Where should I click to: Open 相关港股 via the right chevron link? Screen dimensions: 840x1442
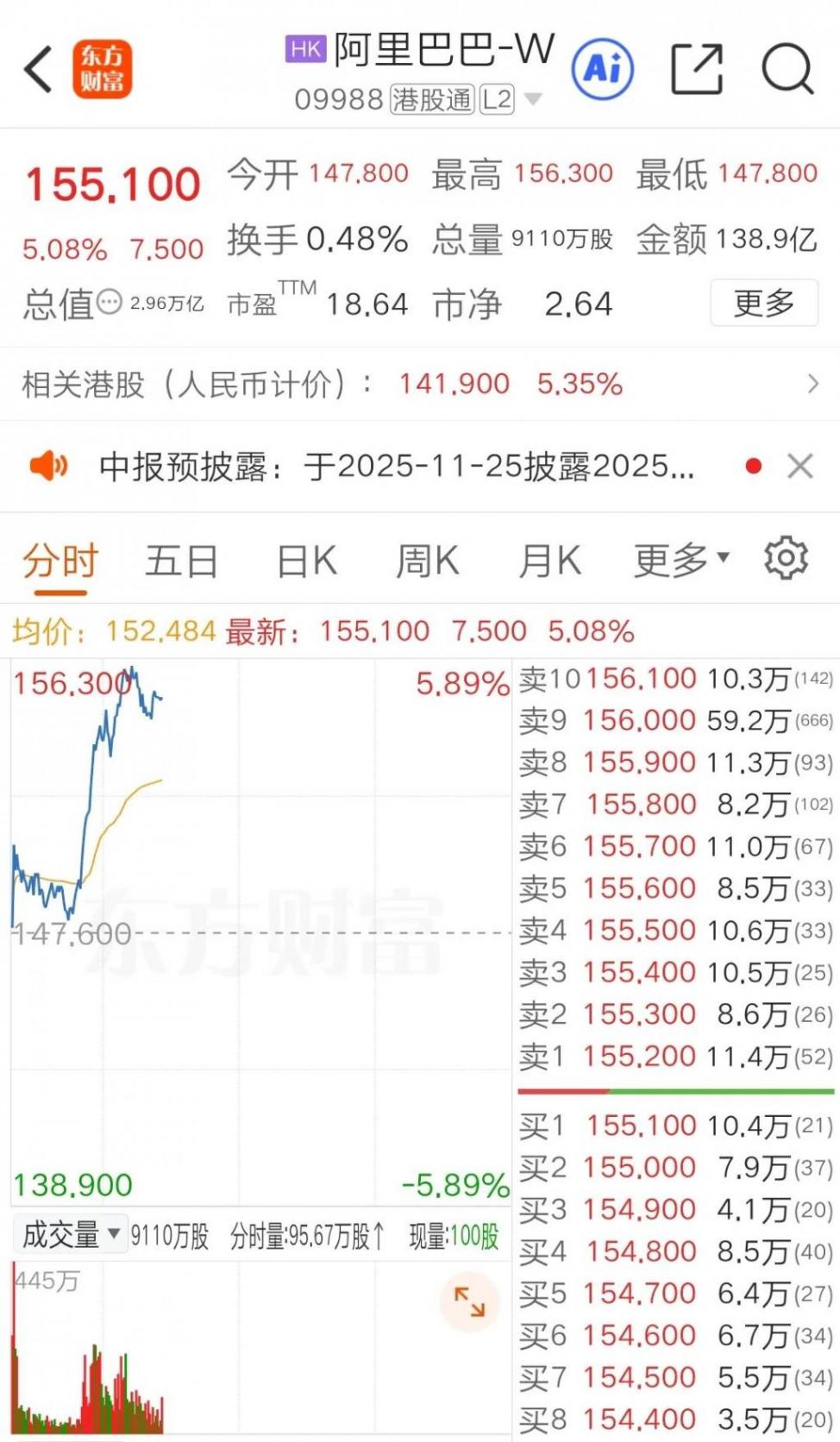click(x=814, y=383)
